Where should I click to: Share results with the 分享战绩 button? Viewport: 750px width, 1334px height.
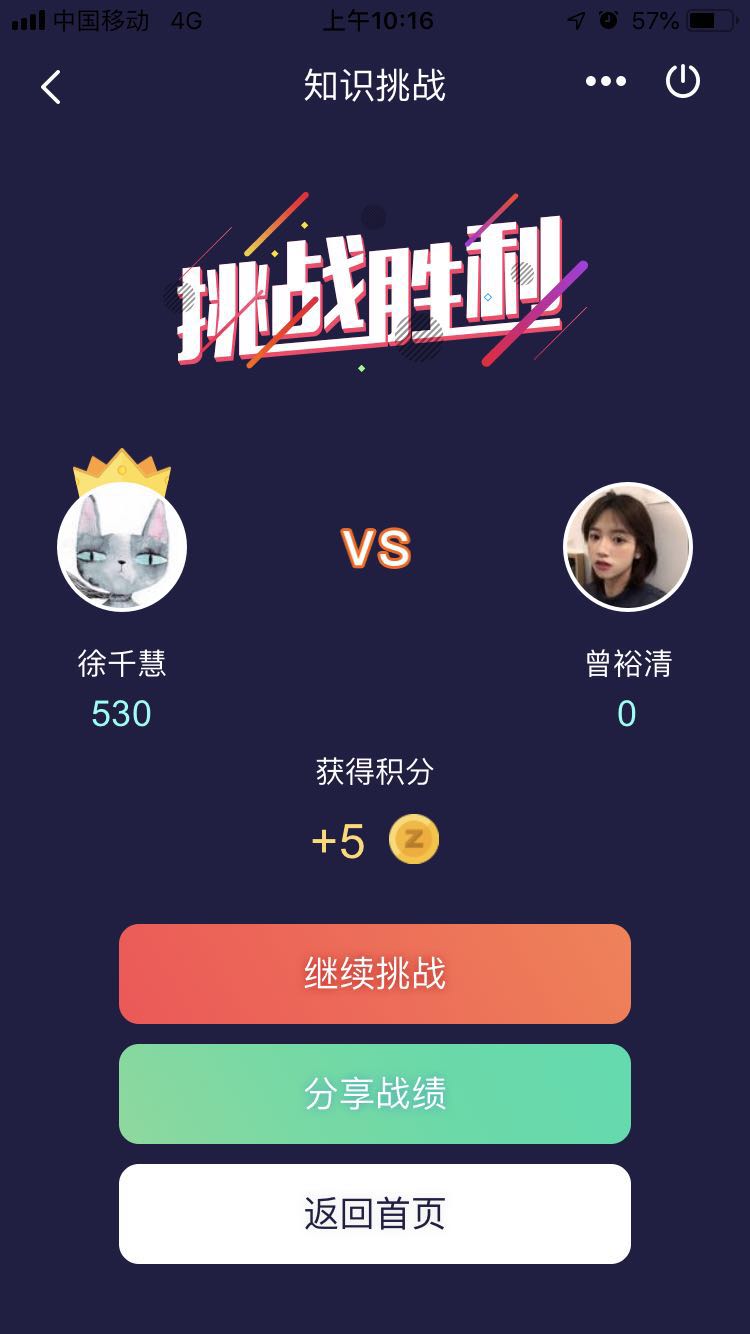pyautogui.click(x=375, y=1094)
